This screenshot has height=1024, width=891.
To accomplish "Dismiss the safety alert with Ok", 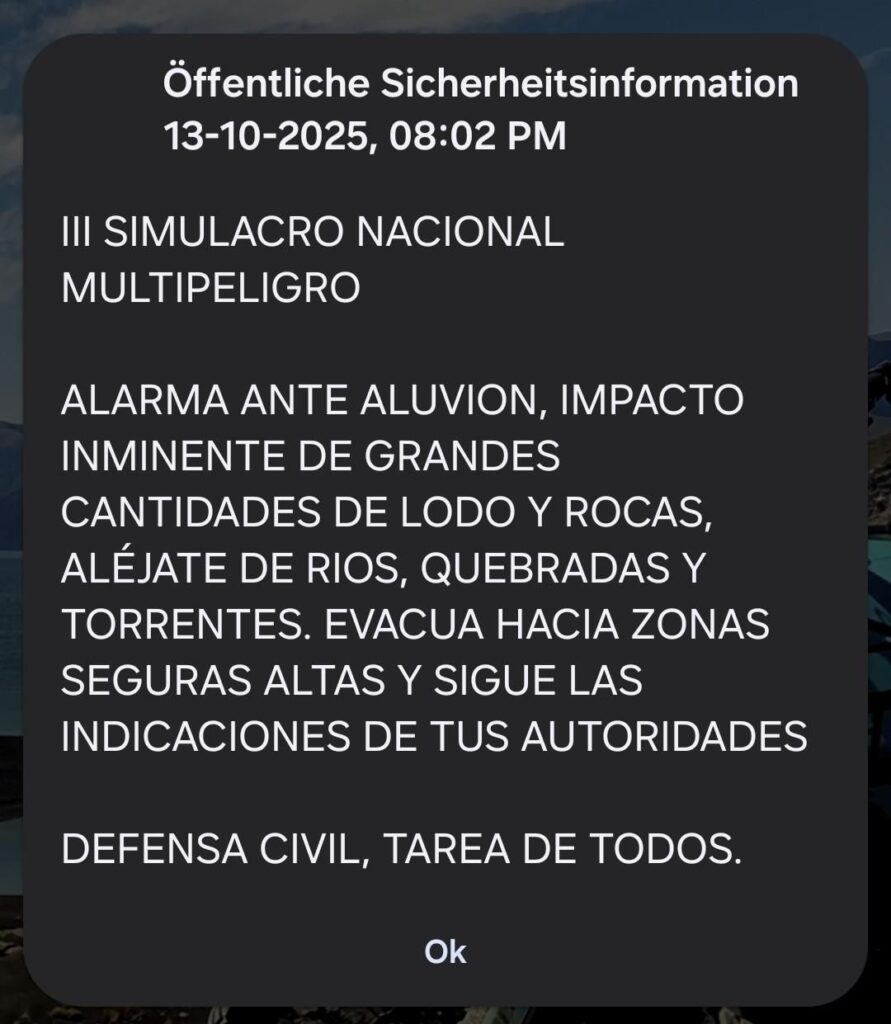I will point(445,951).
